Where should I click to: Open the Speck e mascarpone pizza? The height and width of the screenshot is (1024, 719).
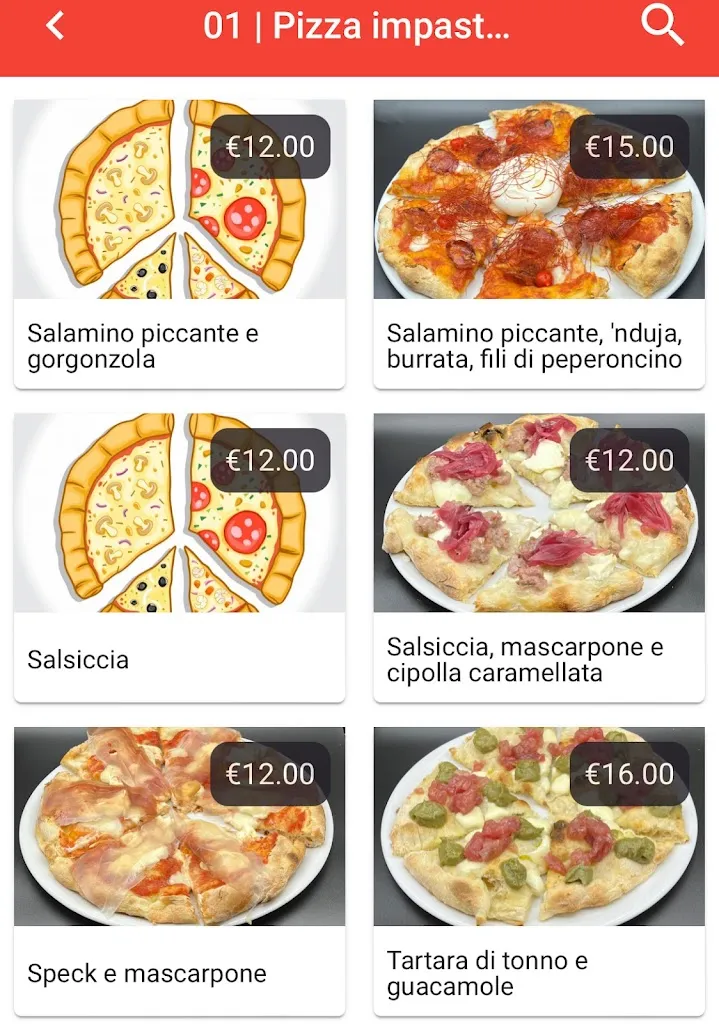point(180,870)
